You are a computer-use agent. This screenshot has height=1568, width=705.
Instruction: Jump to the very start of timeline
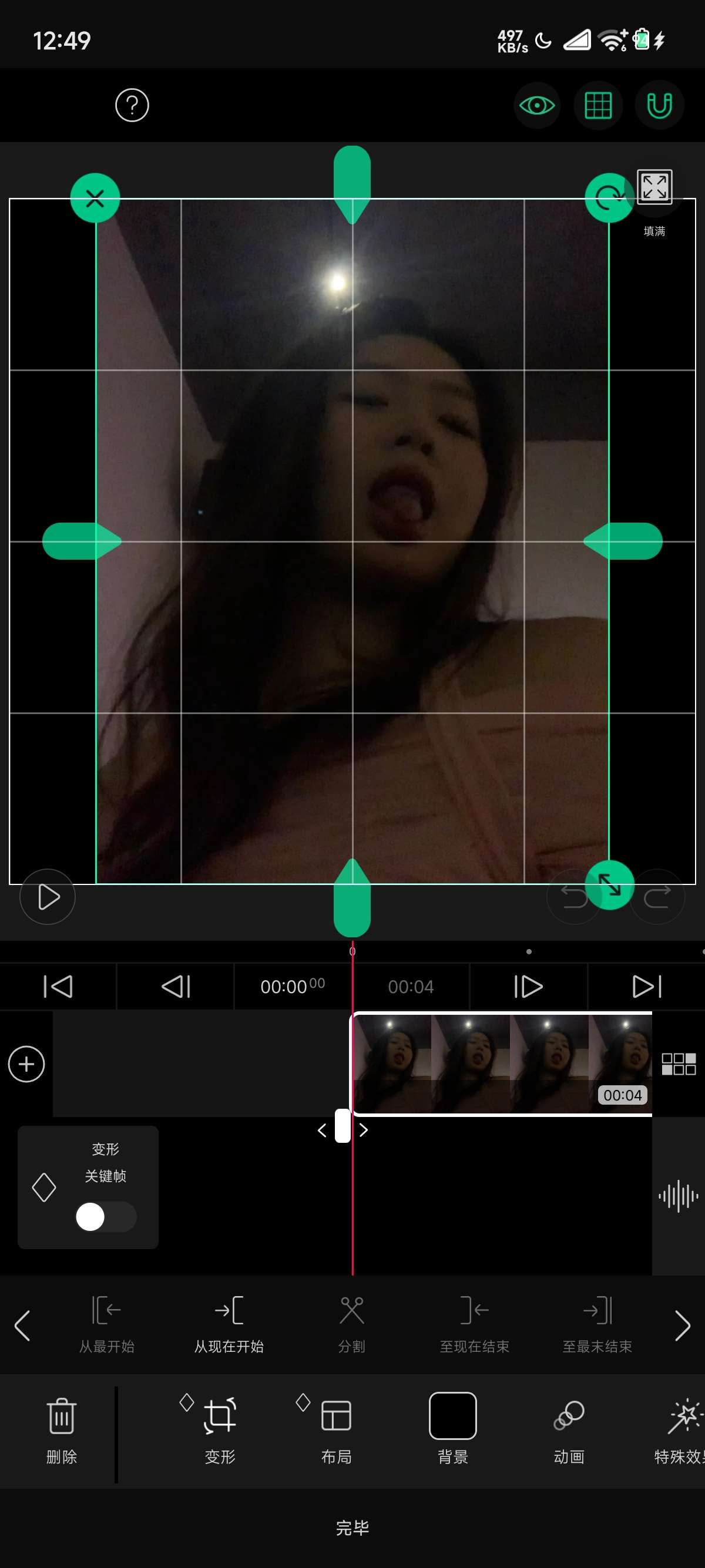pyautogui.click(x=58, y=986)
